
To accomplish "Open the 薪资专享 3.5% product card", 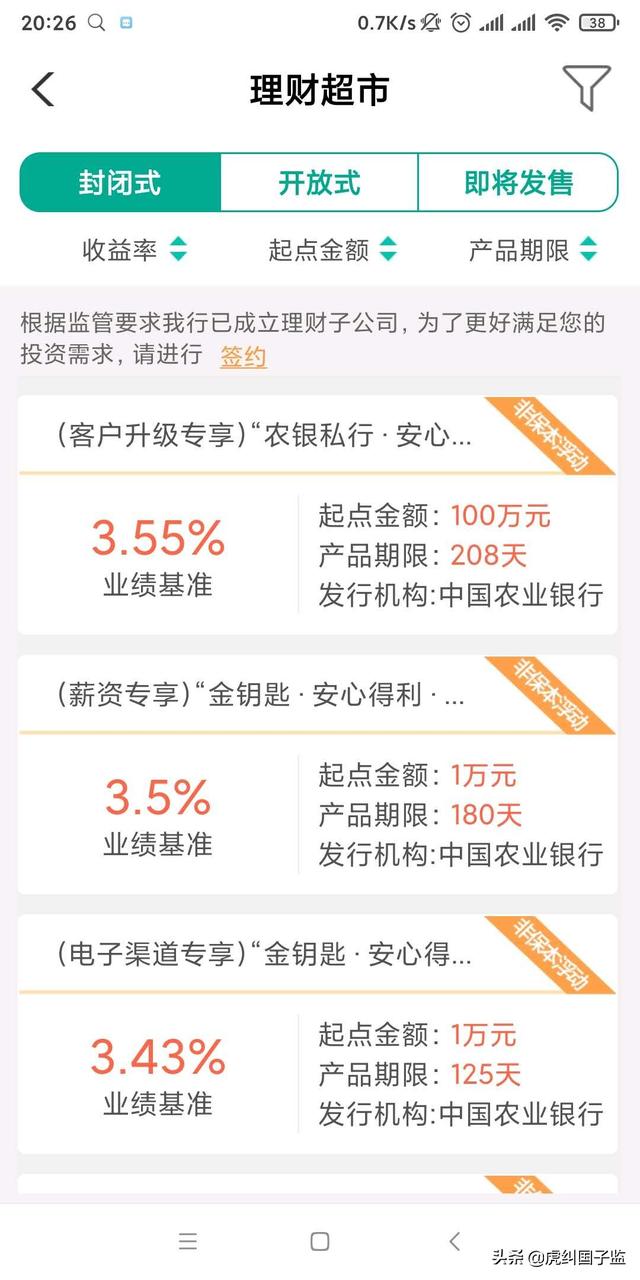I will pyautogui.click(x=317, y=775).
